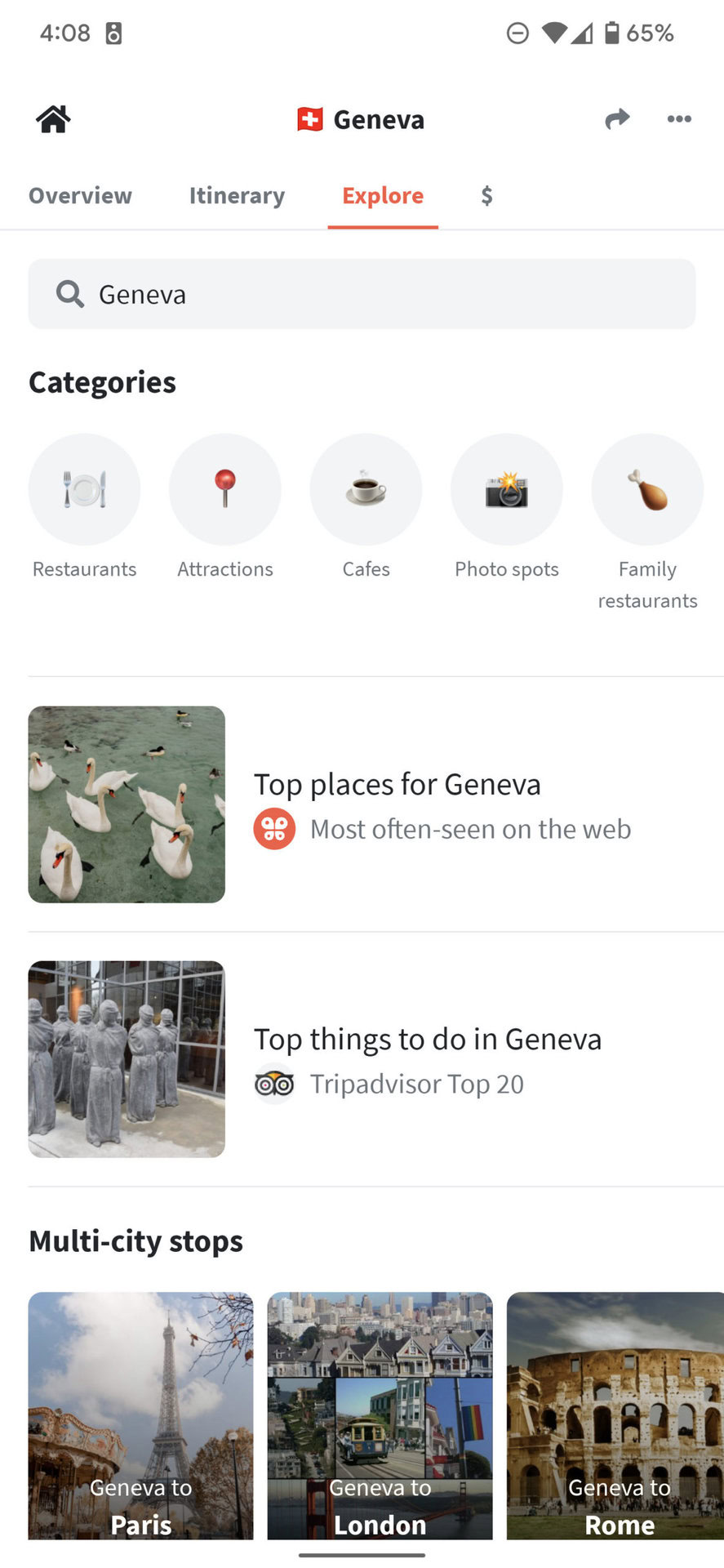The image size is (724, 1568).
Task: Open the Family restaurants category
Action: click(x=647, y=490)
